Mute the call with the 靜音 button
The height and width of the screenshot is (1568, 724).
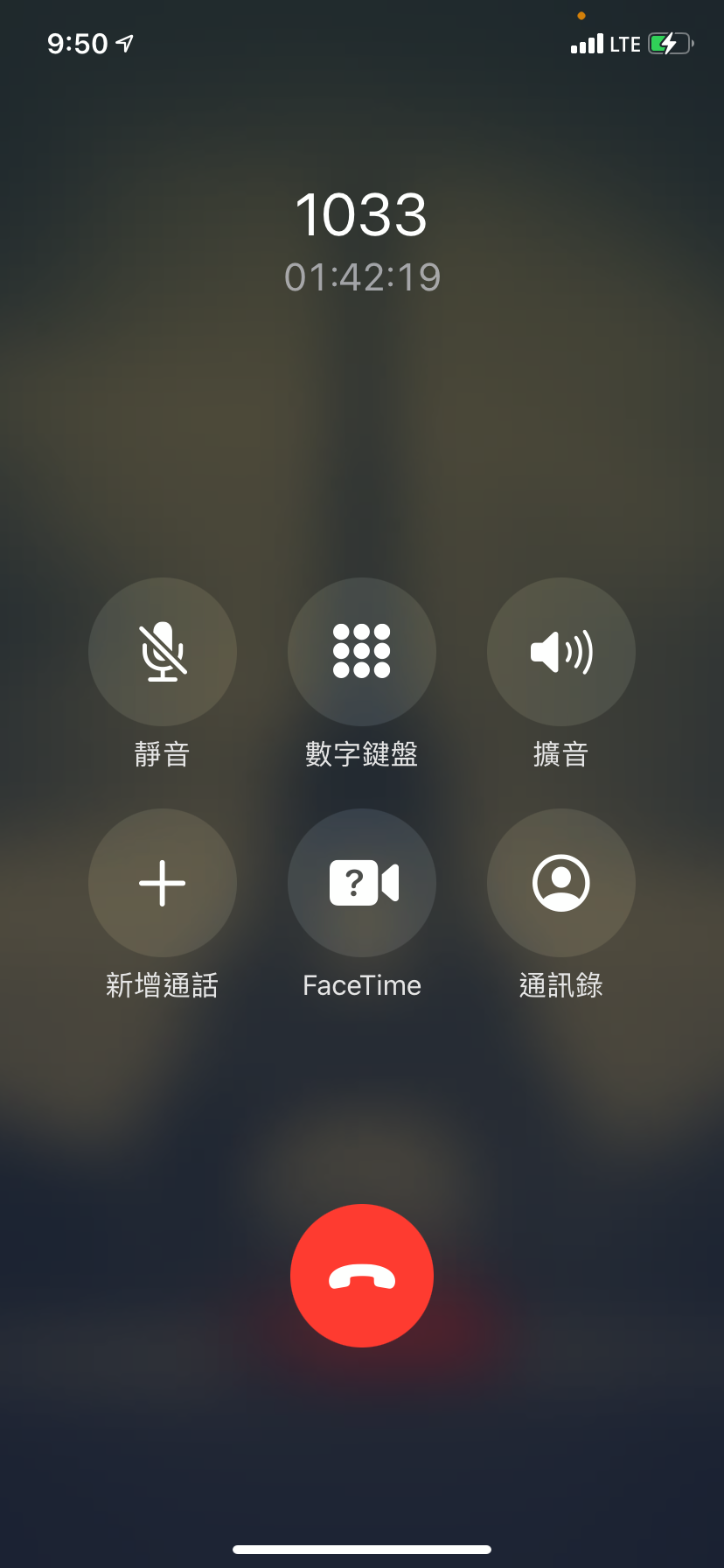pos(163,652)
